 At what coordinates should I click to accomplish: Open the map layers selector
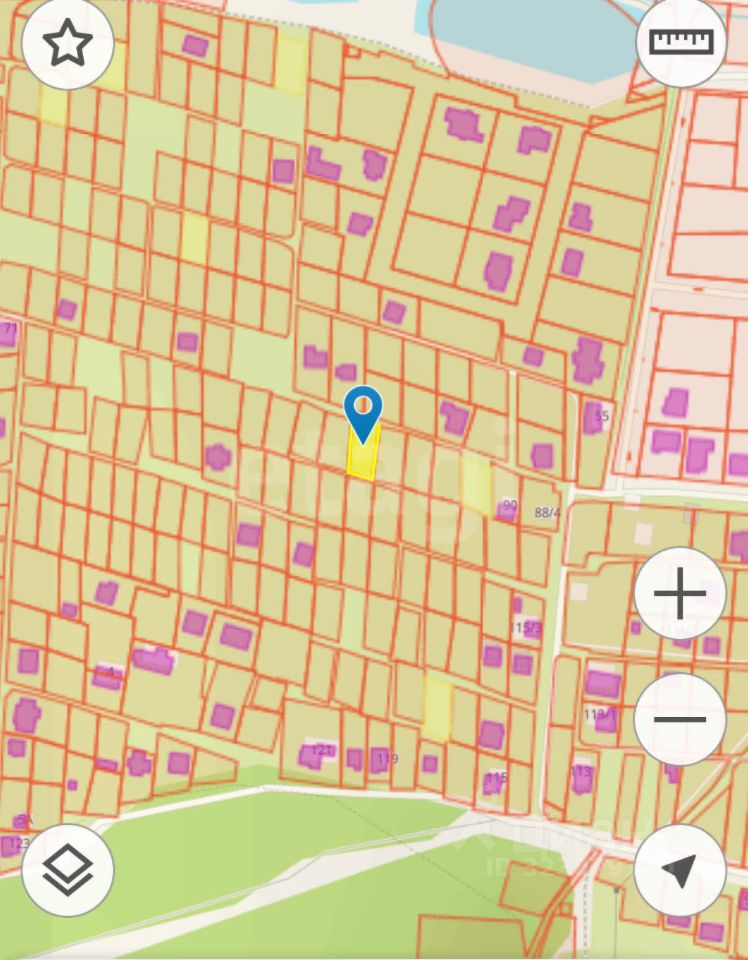[67, 870]
